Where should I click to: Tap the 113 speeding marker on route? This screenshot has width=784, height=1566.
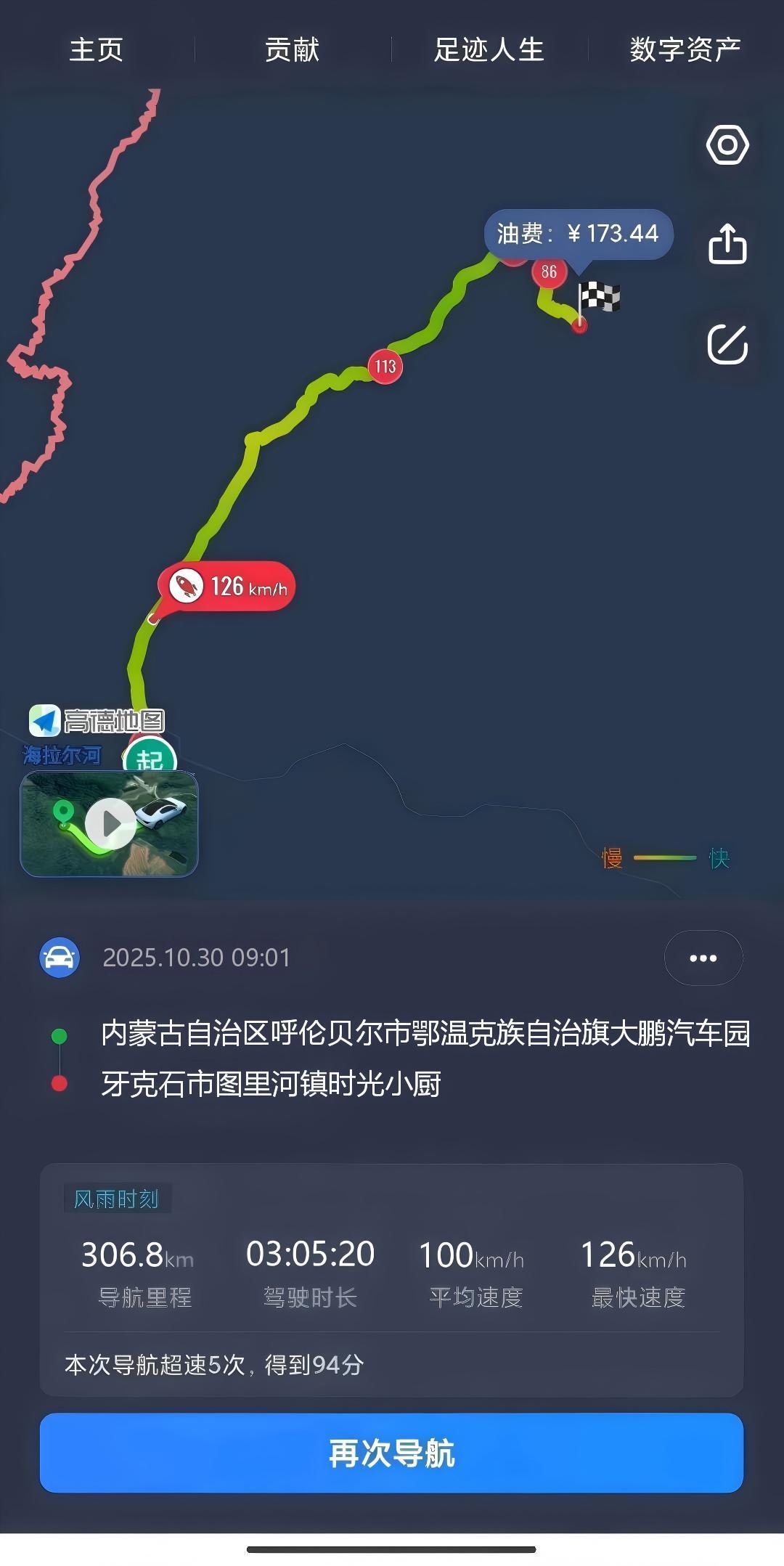coord(385,366)
